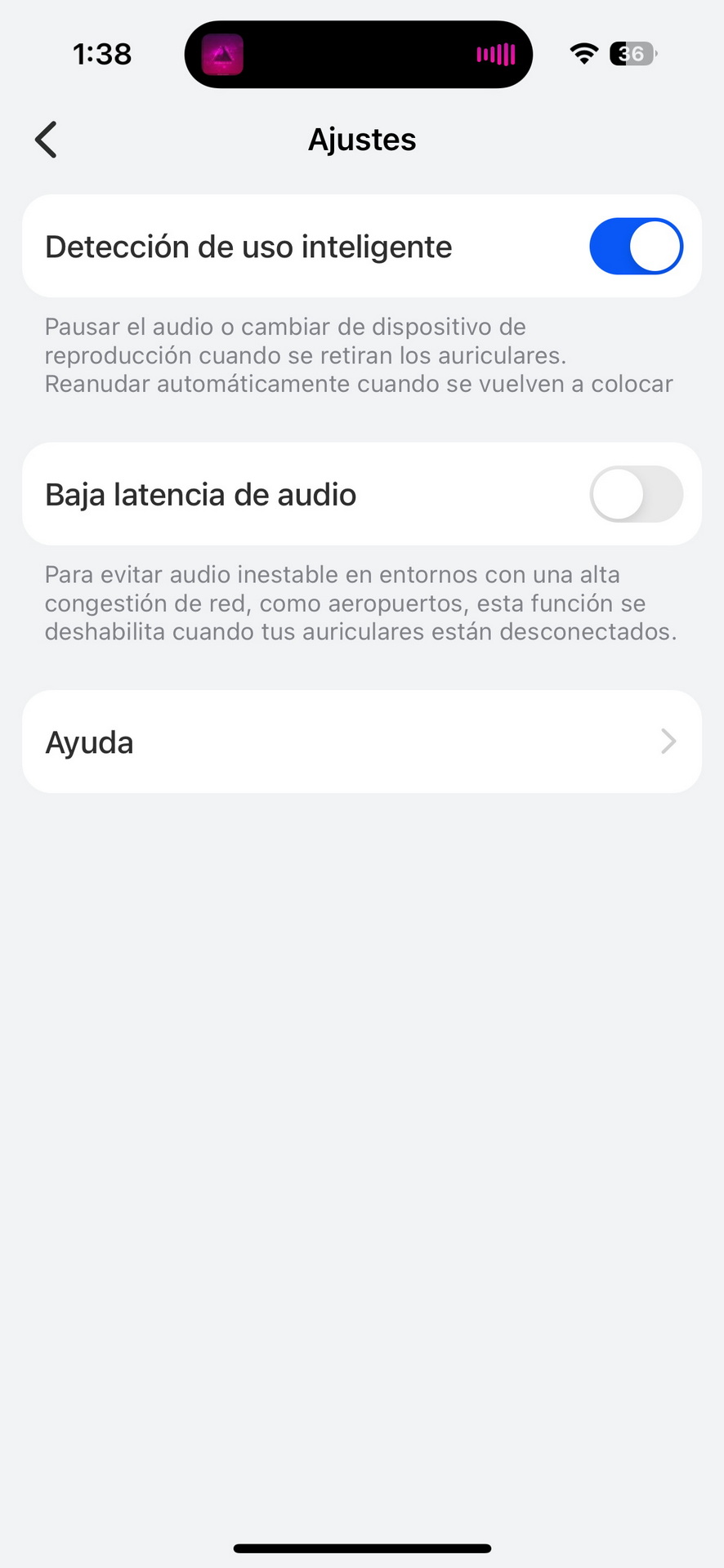Go back from Ajustes screen
The image size is (724, 1568).
(x=47, y=140)
